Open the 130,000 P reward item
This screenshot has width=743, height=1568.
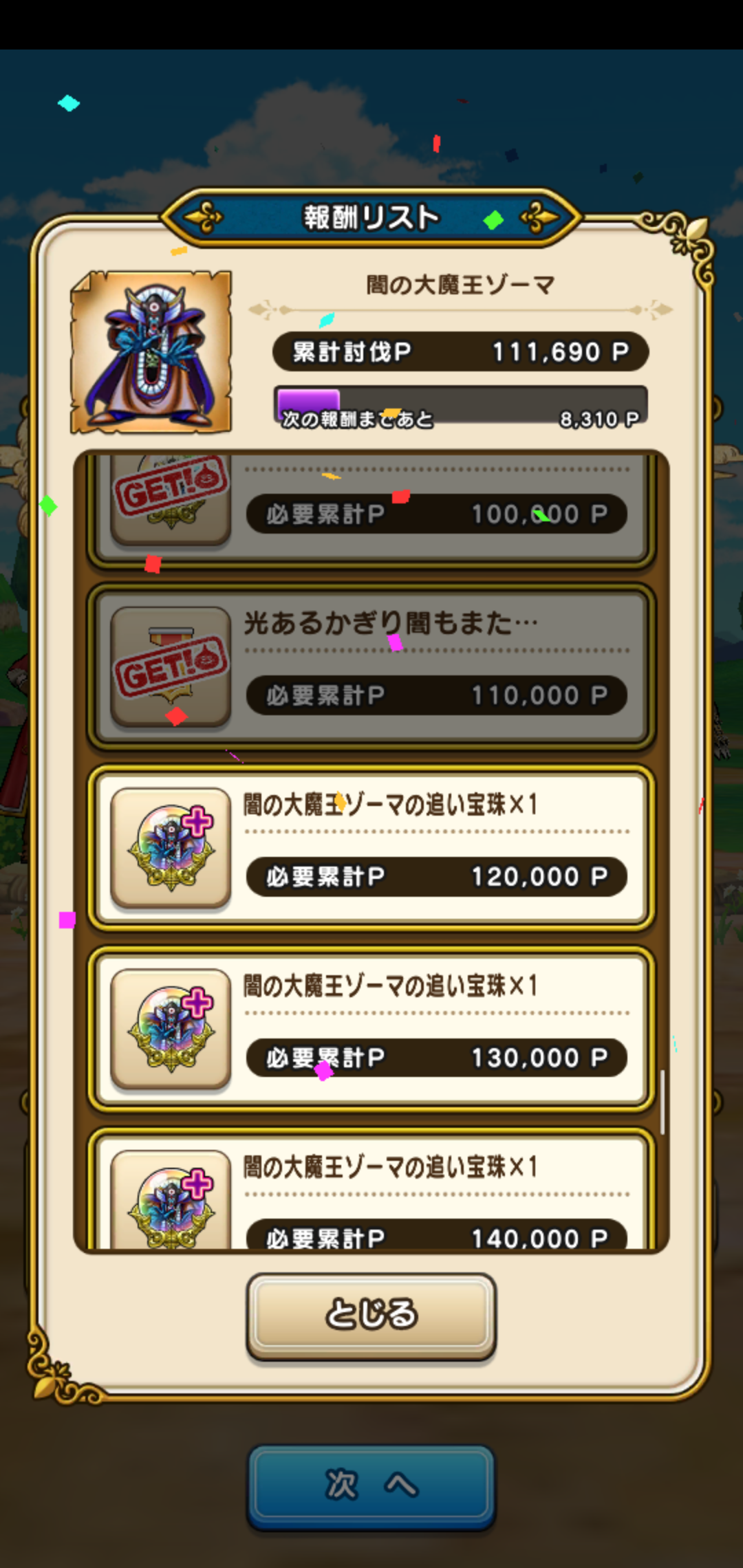coord(371,1030)
